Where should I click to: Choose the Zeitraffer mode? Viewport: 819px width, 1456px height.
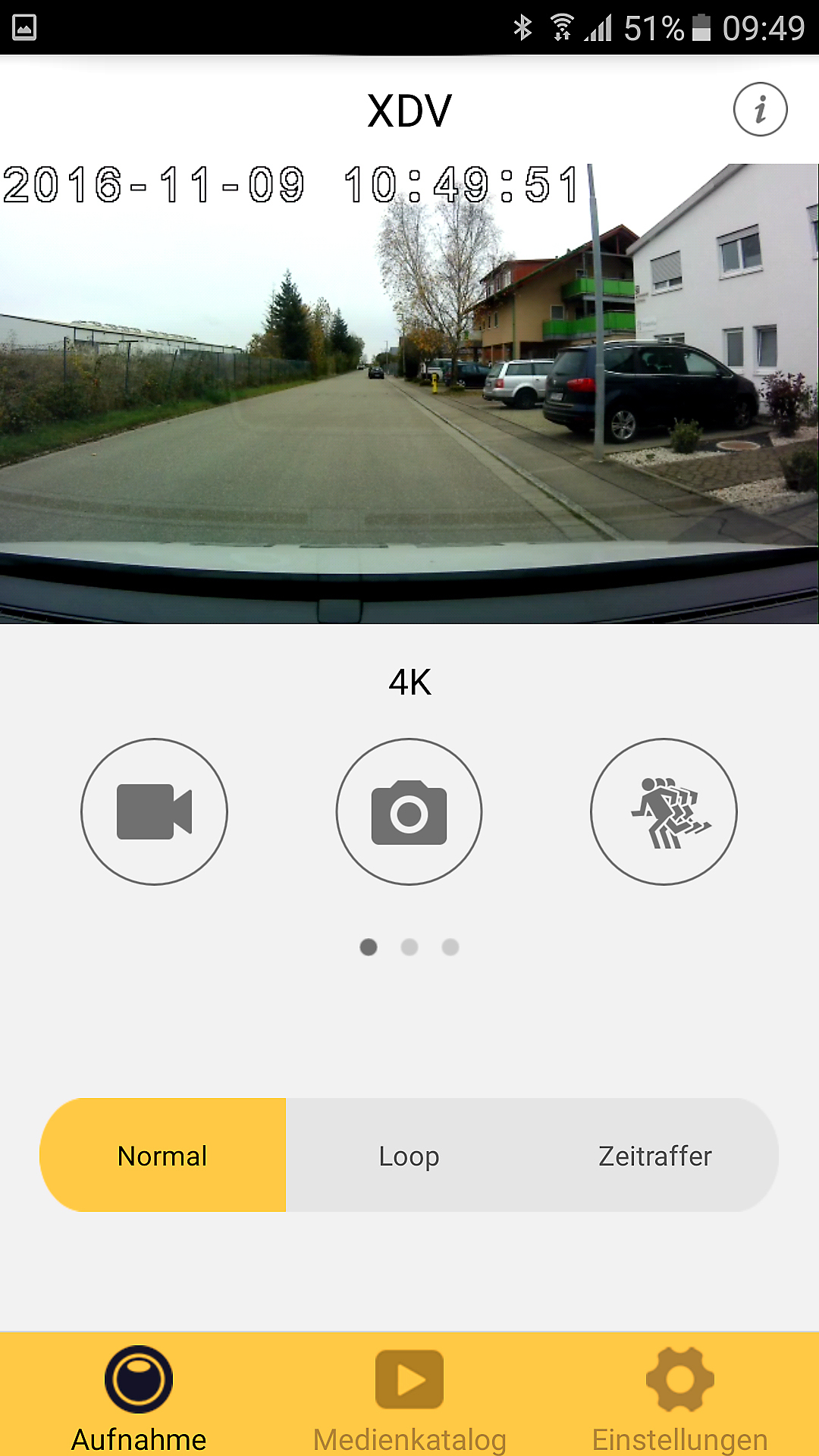[x=654, y=1156]
